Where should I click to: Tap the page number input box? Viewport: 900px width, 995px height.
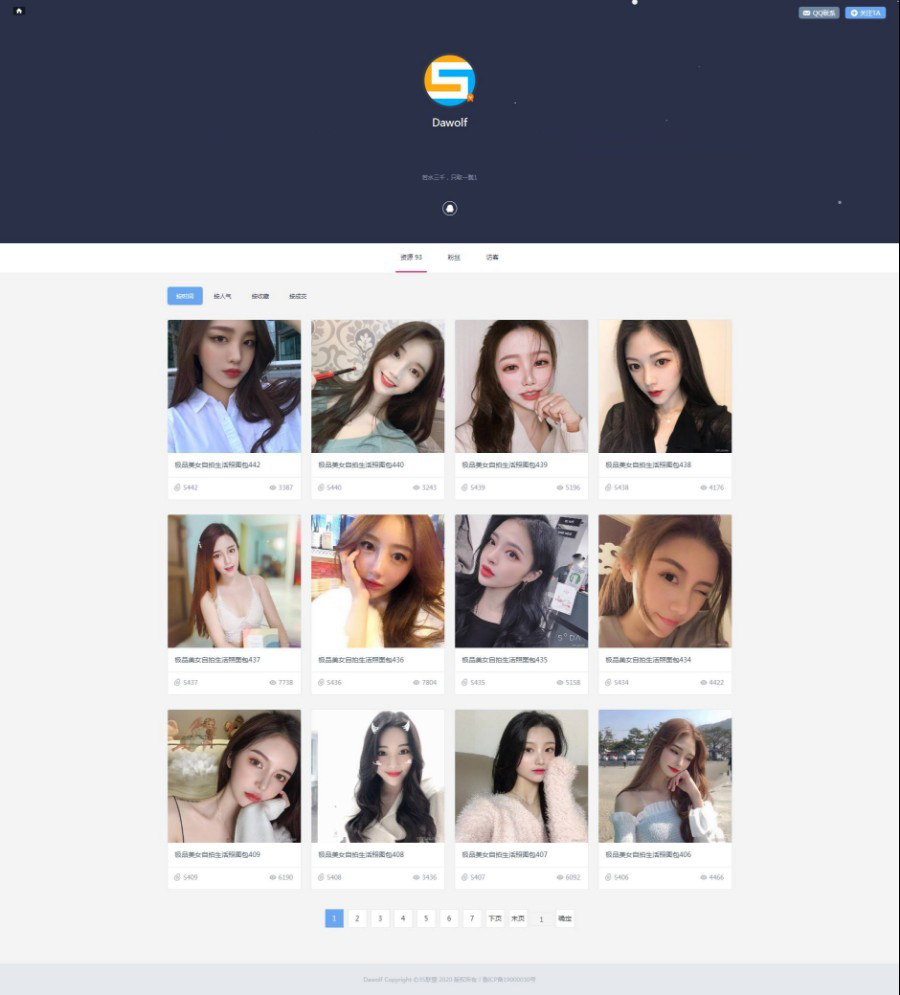pyautogui.click(x=541, y=918)
